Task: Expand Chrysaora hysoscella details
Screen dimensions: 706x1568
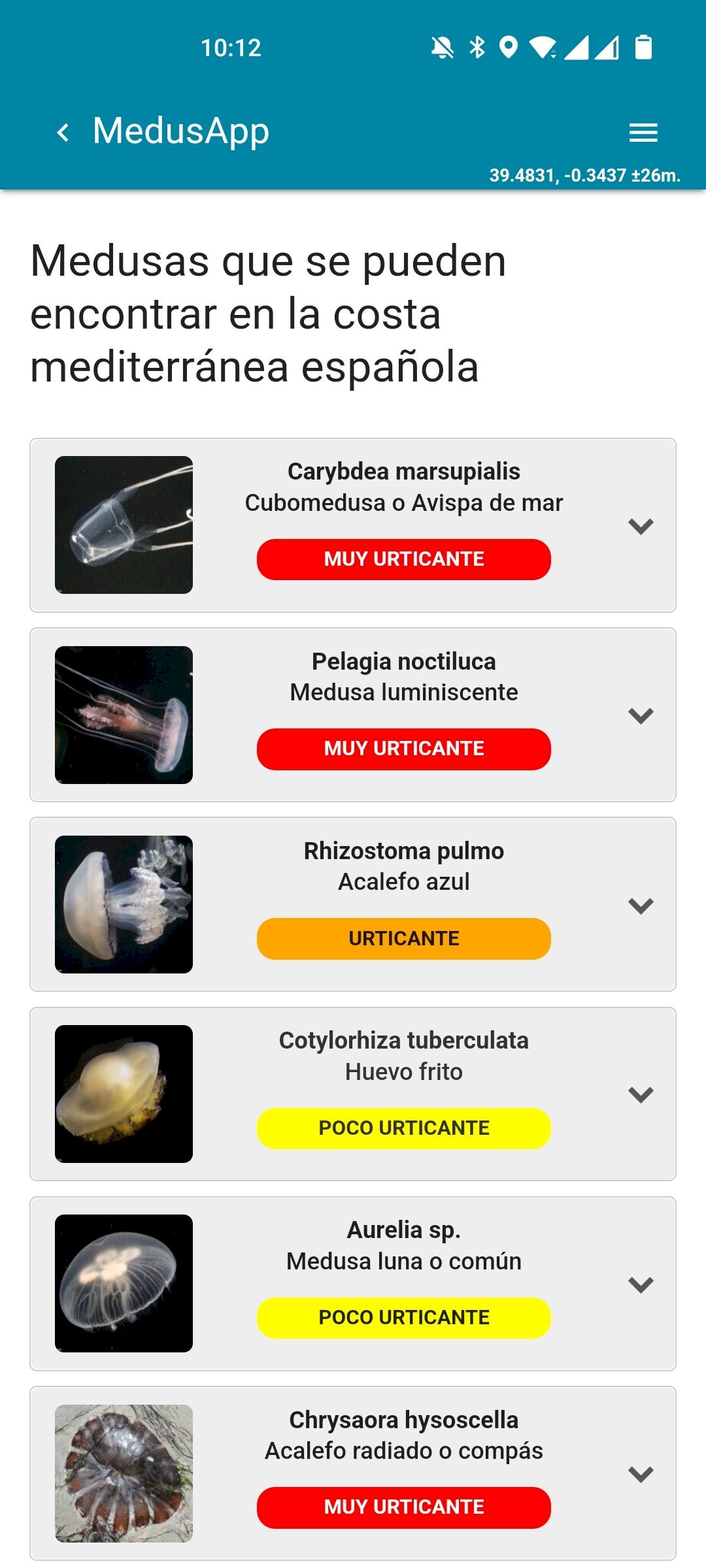Action: (x=641, y=1474)
